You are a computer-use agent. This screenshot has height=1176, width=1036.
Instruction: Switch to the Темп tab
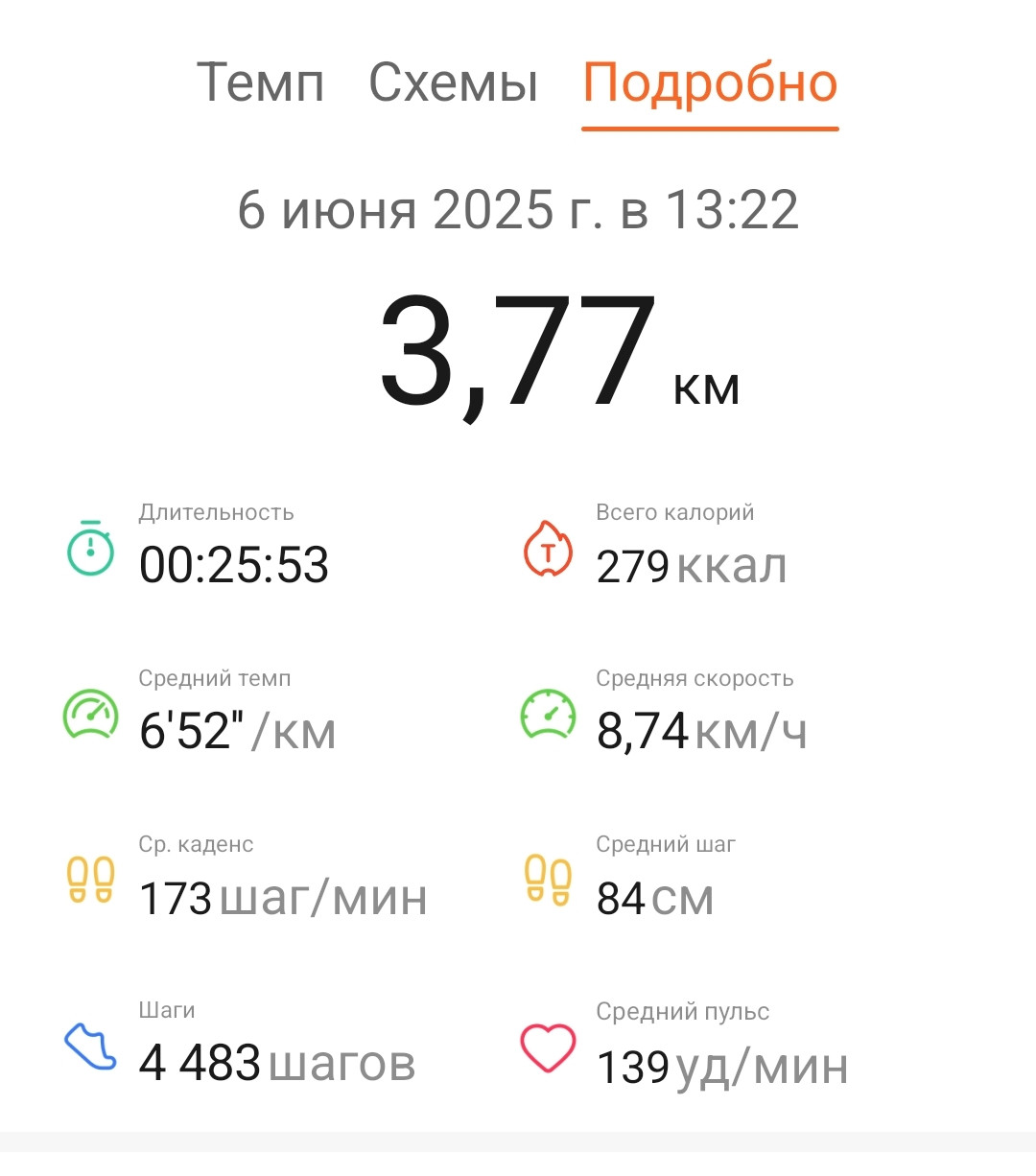pos(260,82)
